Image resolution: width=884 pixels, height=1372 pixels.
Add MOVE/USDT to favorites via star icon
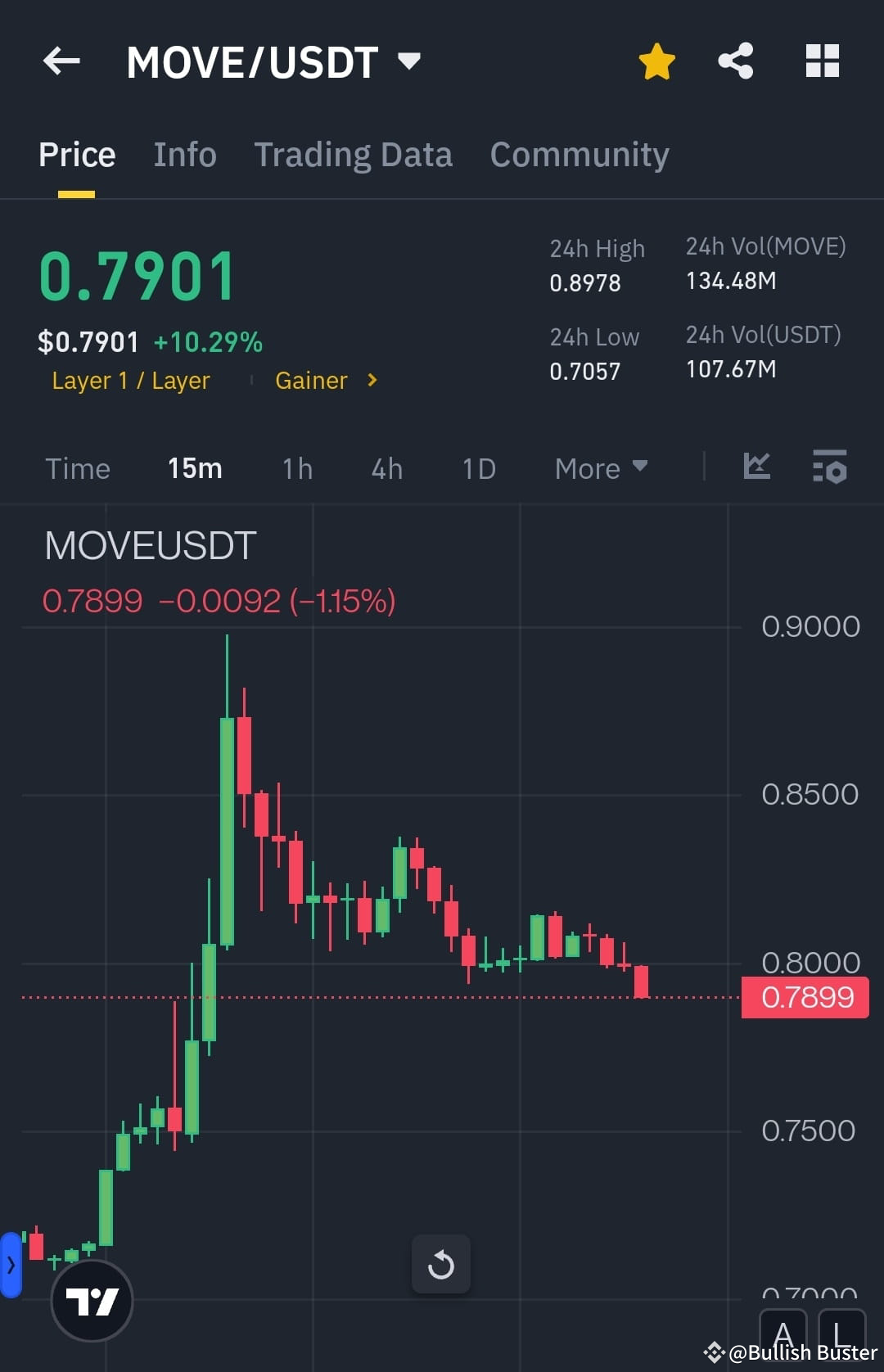[x=657, y=60]
